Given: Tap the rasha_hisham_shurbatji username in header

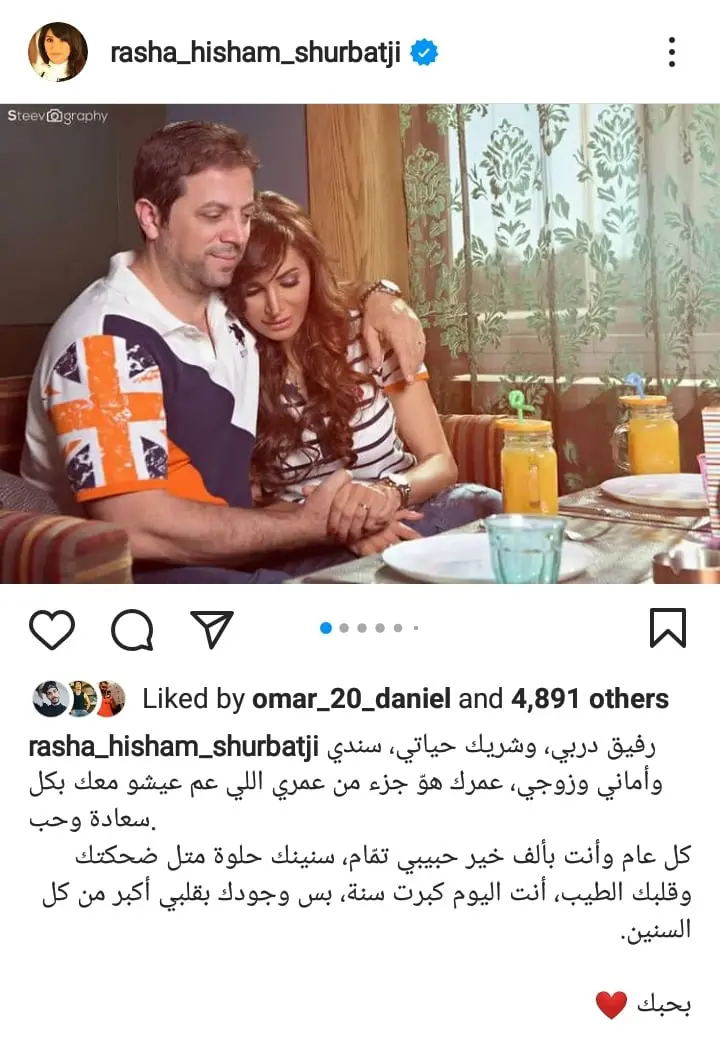Looking at the screenshot, I should (x=255, y=53).
